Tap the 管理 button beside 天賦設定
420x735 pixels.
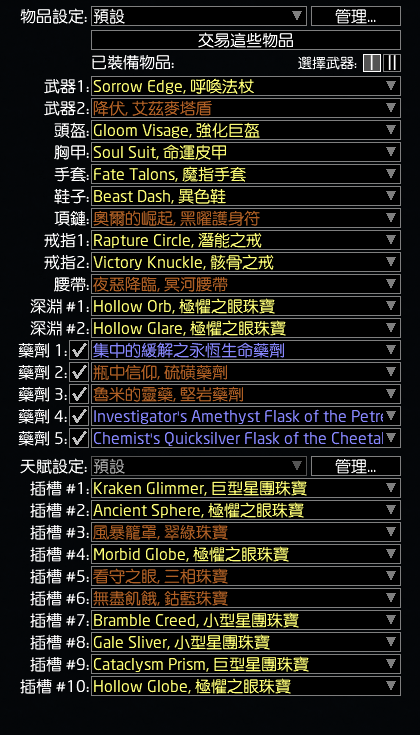pos(356,466)
